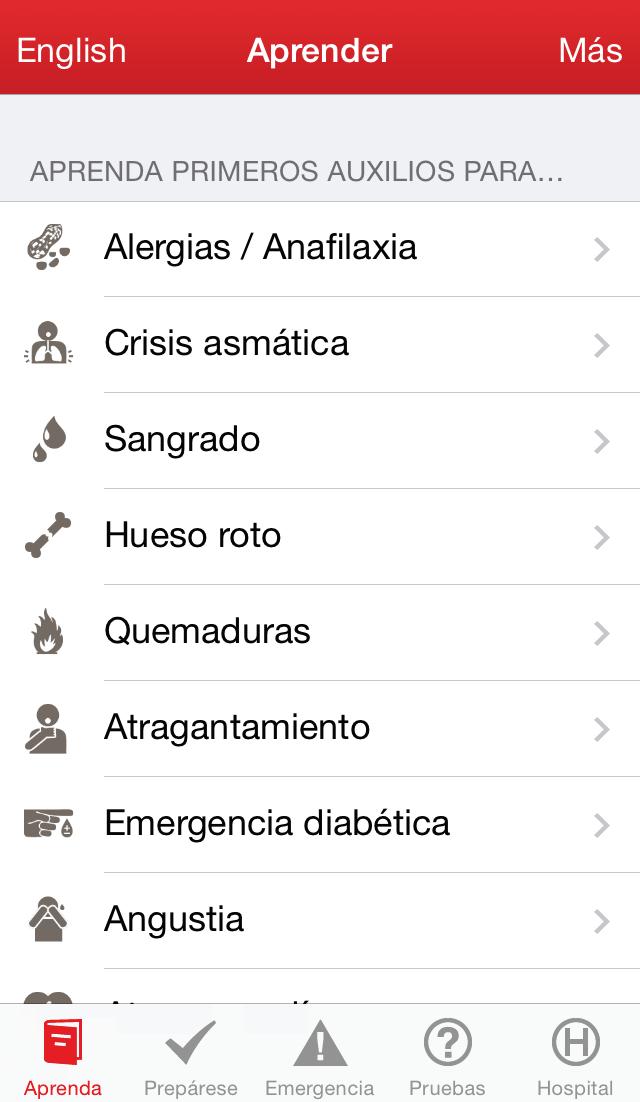
Task: Open Alergias / Anafilaxia topic
Action: (320, 249)
